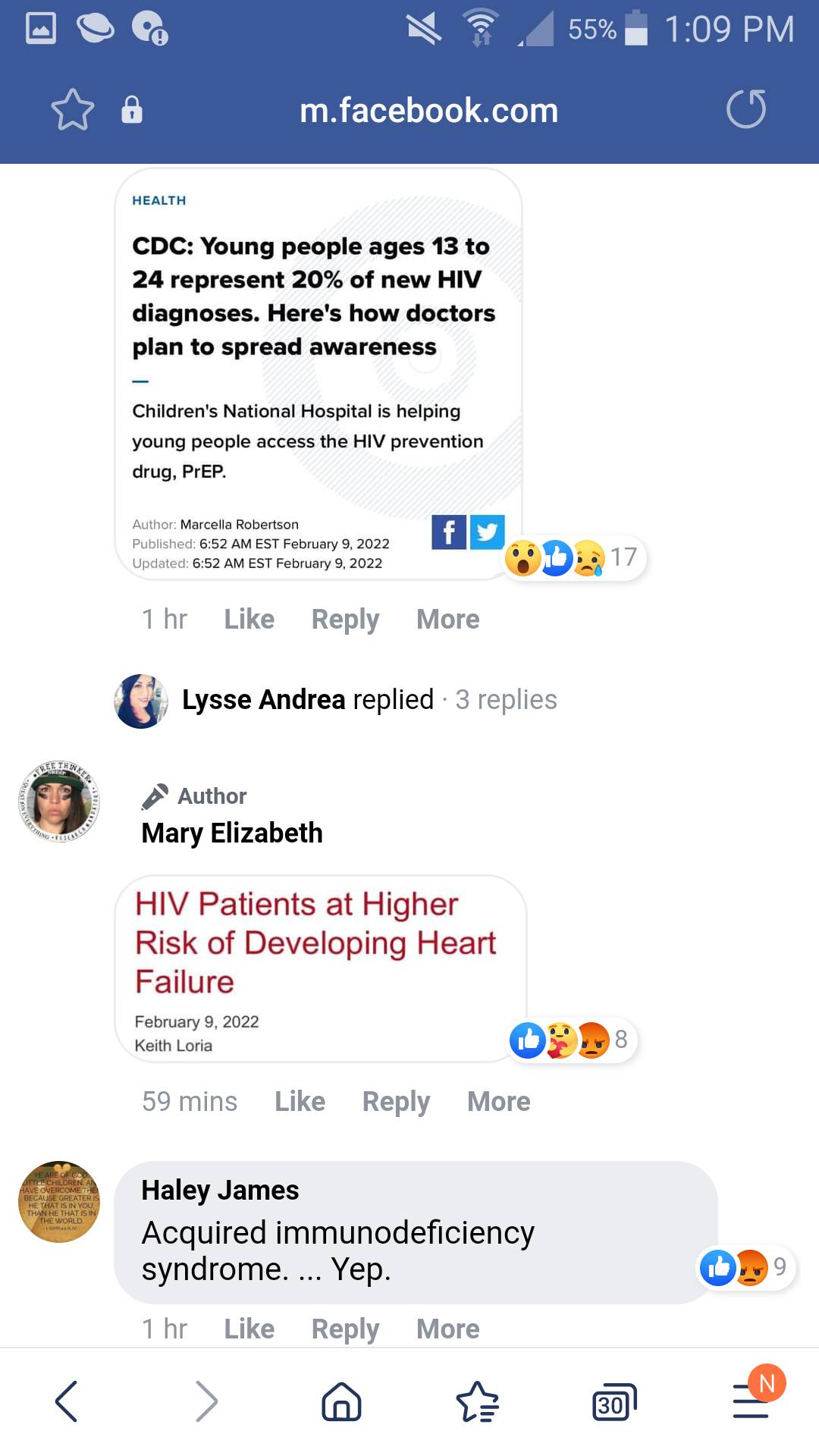819x1456 pixels.
Task: Open the browser tabs switcher showing 30
Action: 613,1403
